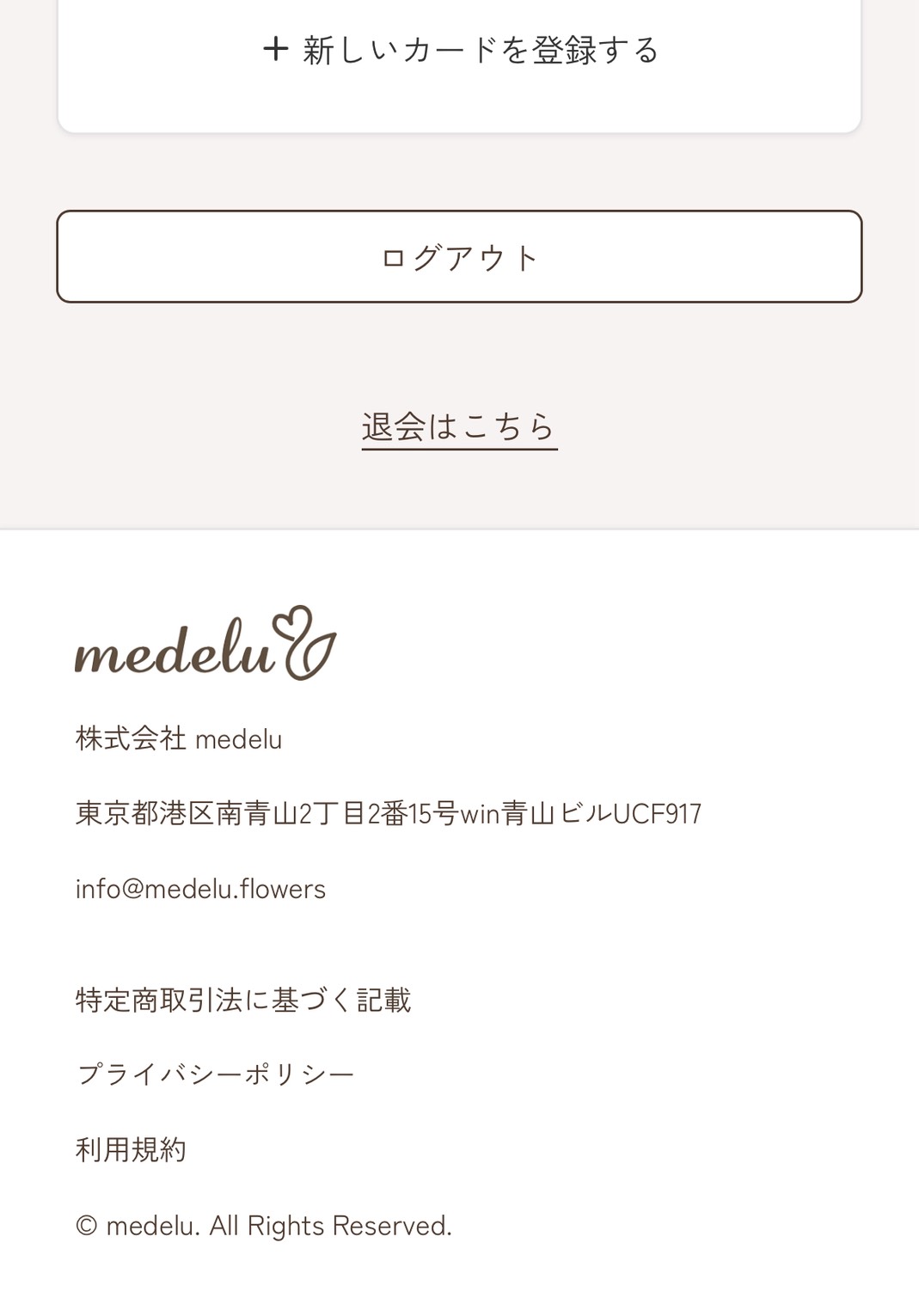Screen dimensions: 919x1316
Task: Open プライバシーポリシー link
Action: (215, 1074)
